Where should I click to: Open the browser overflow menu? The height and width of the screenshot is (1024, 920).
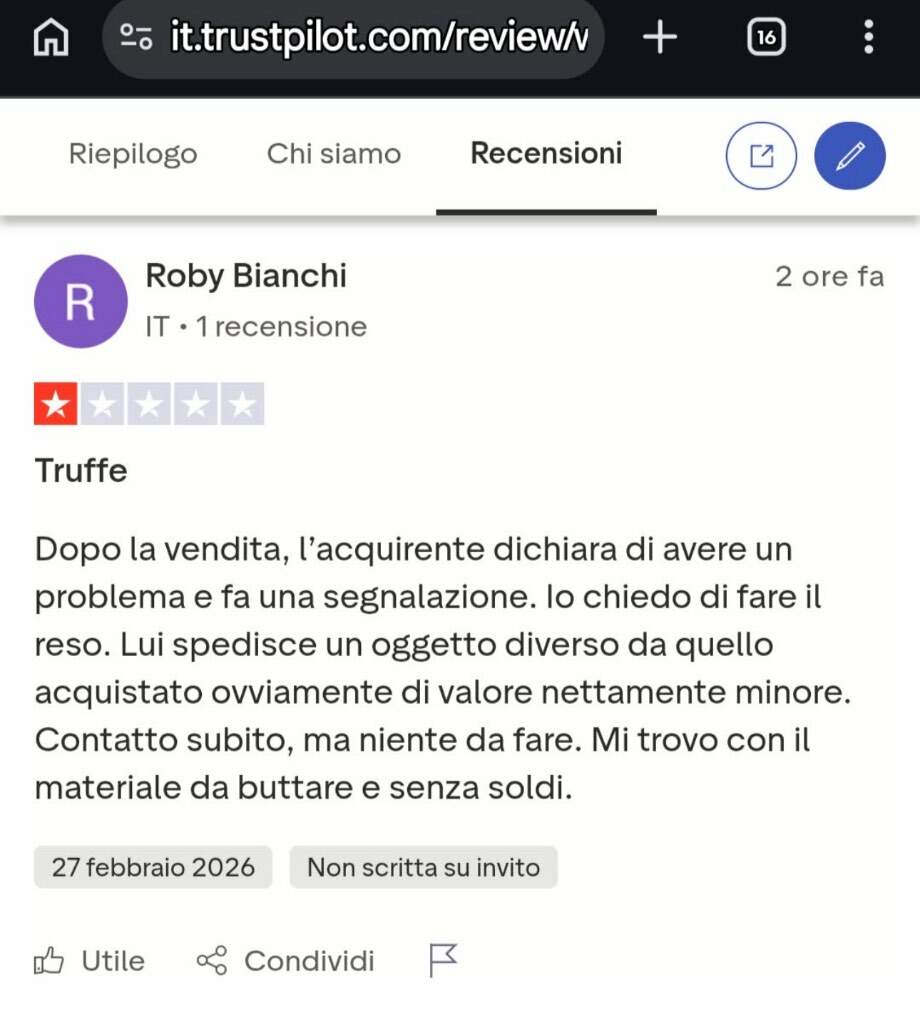pyautogui.click(x=868, y=38)
